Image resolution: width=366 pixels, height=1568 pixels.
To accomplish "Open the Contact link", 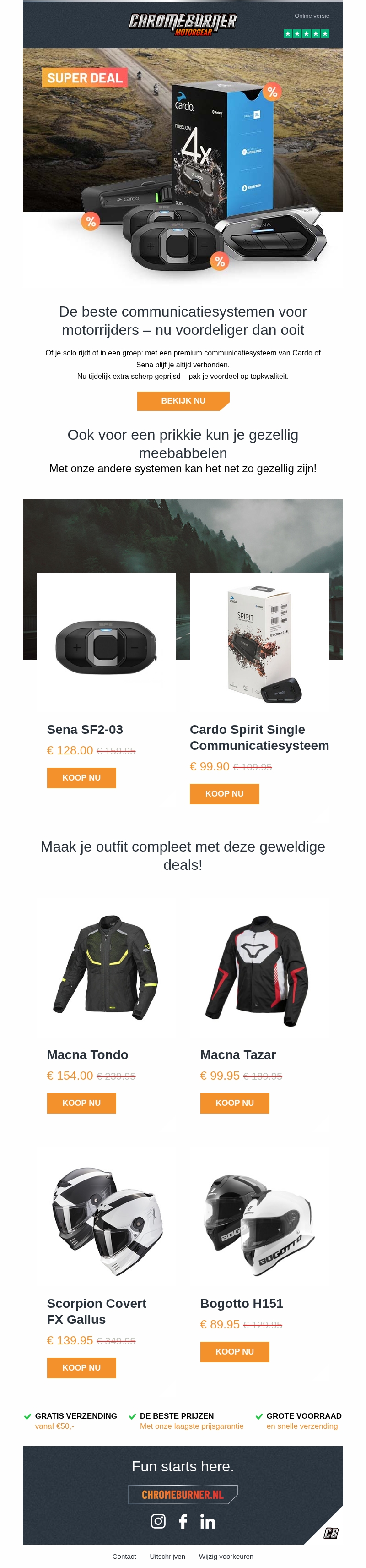I will (x=124, y=1556).
